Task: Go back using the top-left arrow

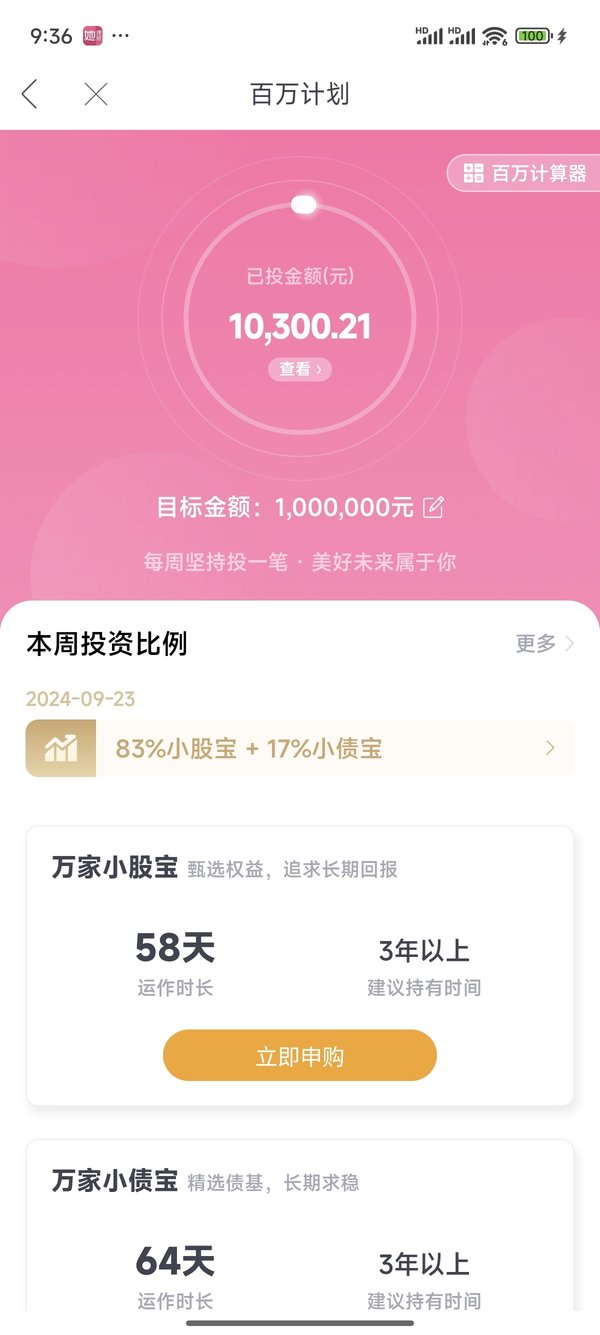Action: tap(30, 95)
